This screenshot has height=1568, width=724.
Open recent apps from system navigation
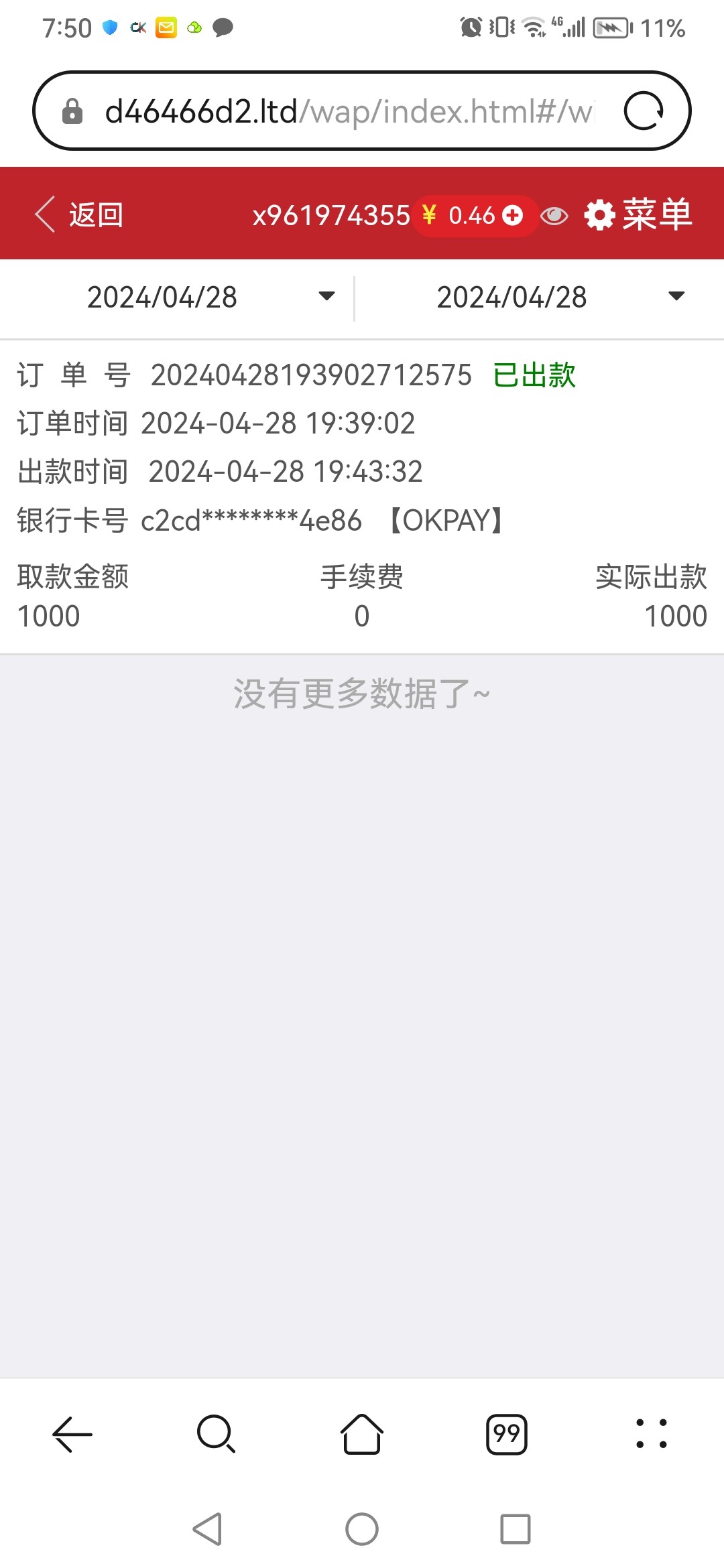[515, 1529]
